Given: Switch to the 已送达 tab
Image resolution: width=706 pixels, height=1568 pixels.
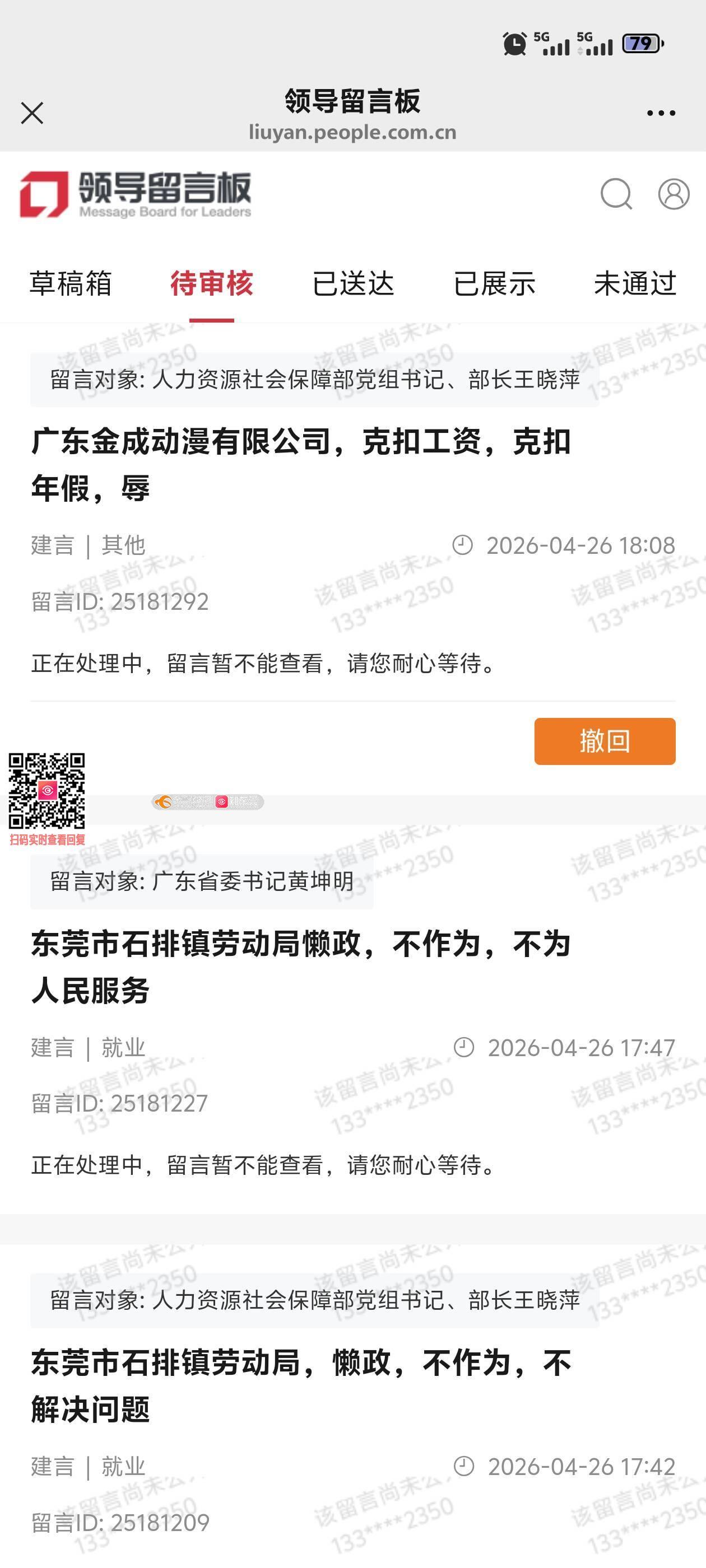Looking at the screenshot, I should click(354, 284).
